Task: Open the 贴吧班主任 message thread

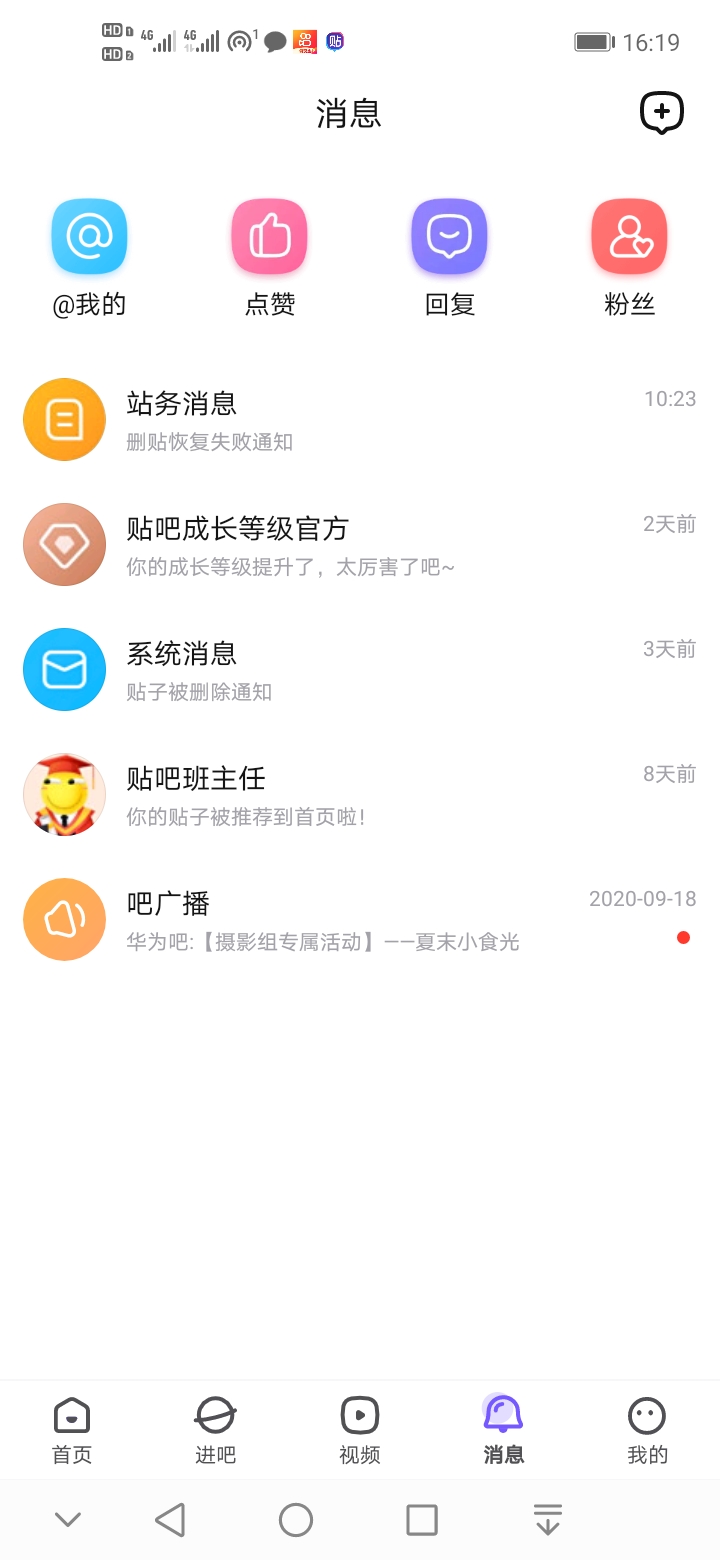Action: [360, 795]
